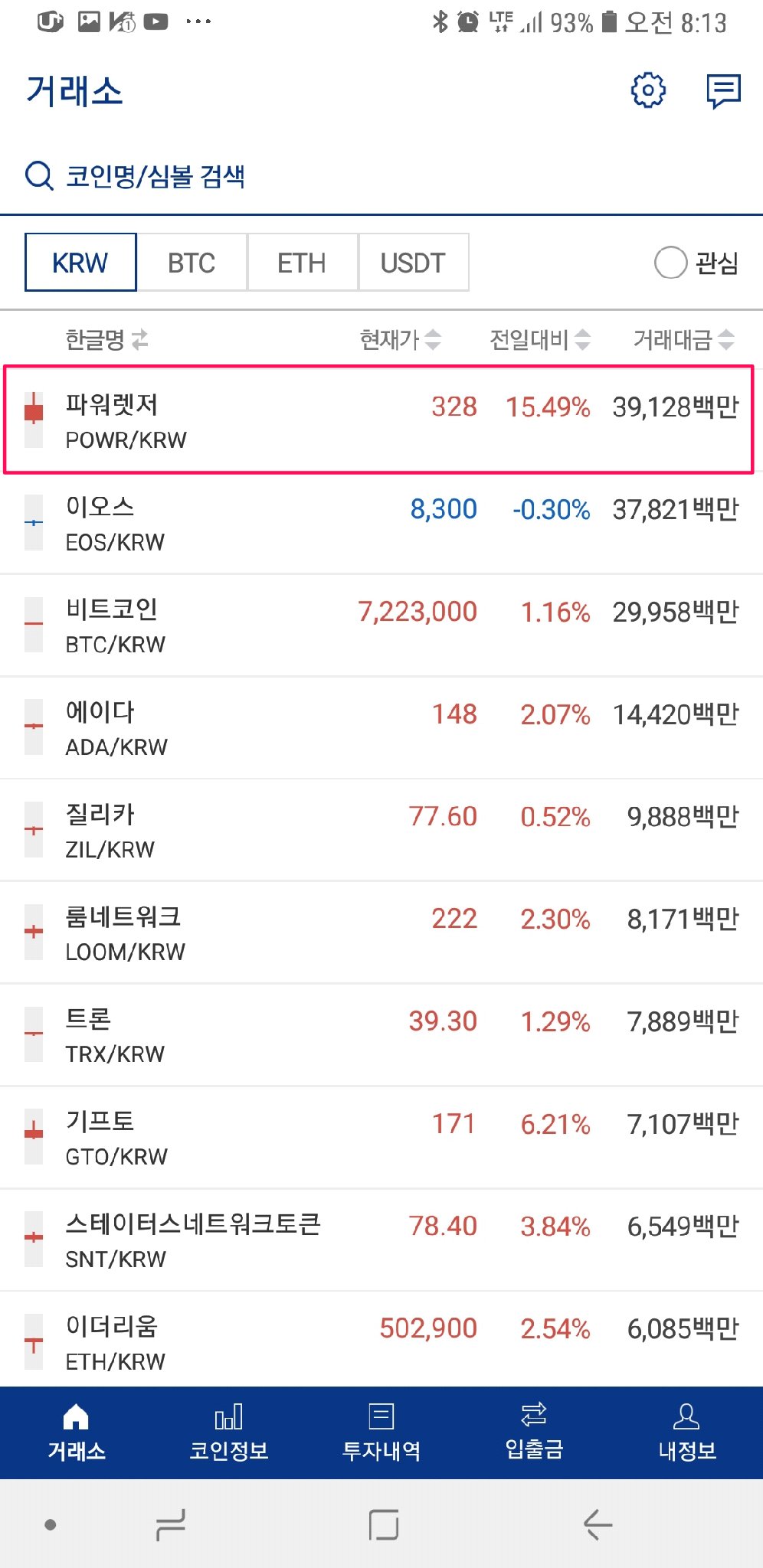The width and height of the screenshot is (763, 1568).
Task: Open the chat message icon
Action: click(x=723, y=91)
